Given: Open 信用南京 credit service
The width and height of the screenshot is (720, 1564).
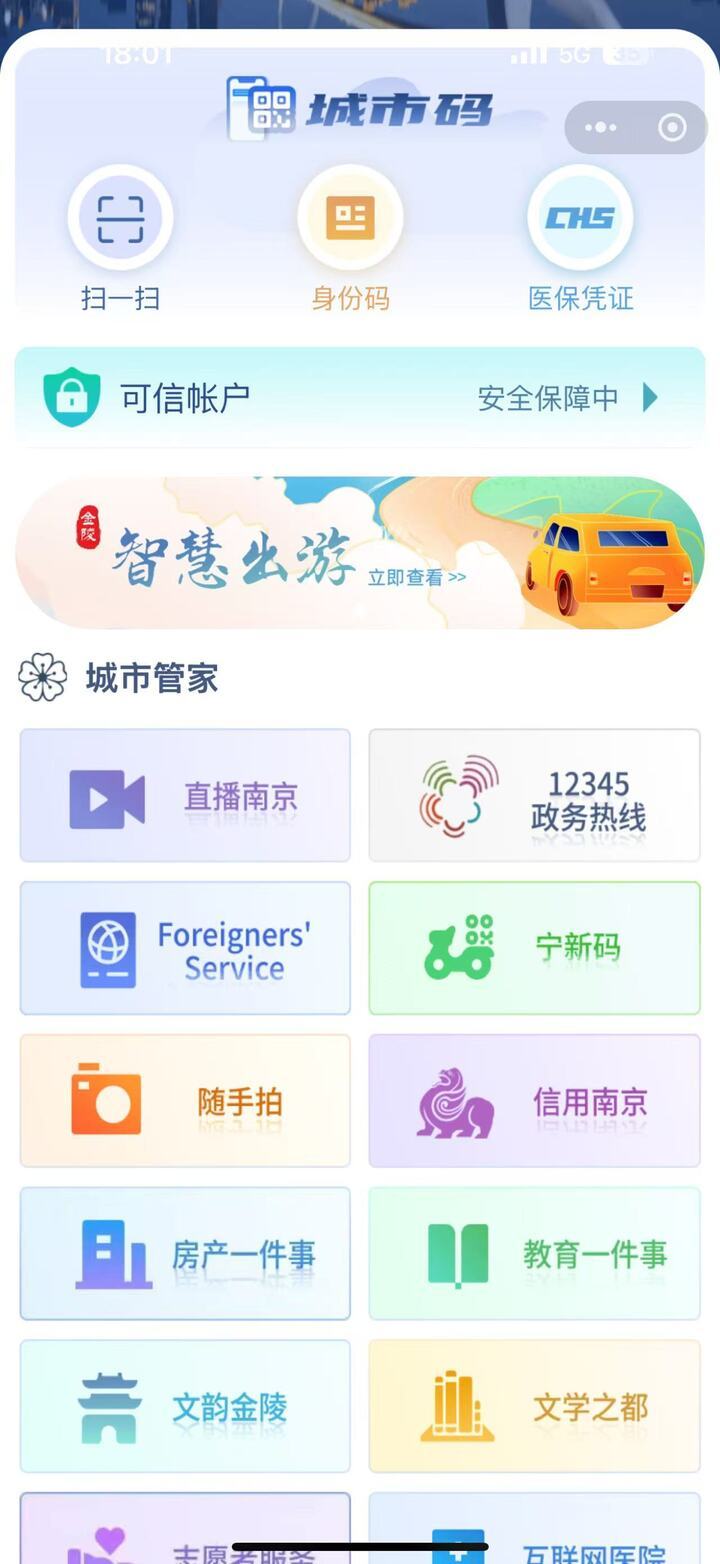Looking at the screenshot, I should point(534,1101).
